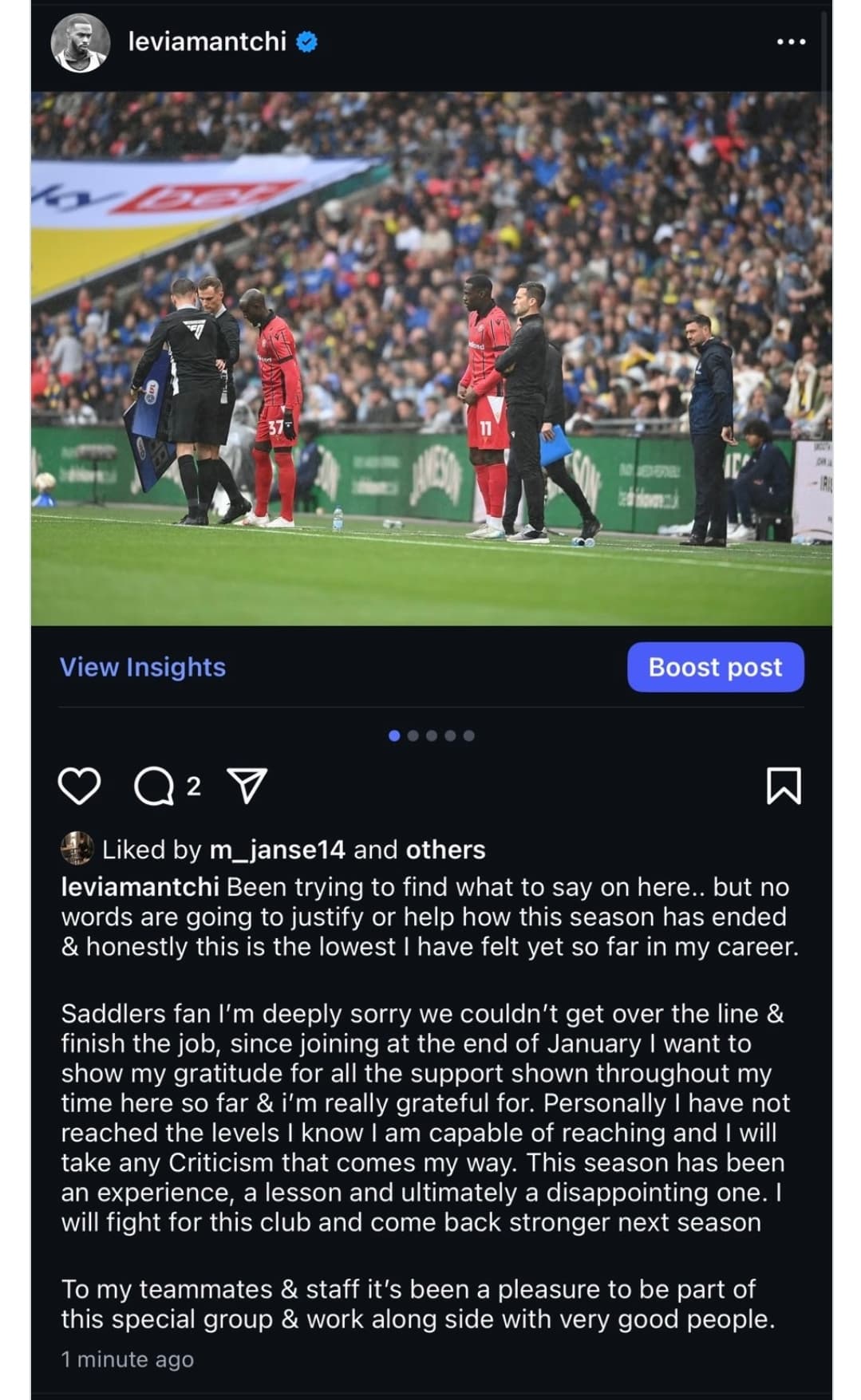Tap the leviamantchi username in the header

point(207,41)
